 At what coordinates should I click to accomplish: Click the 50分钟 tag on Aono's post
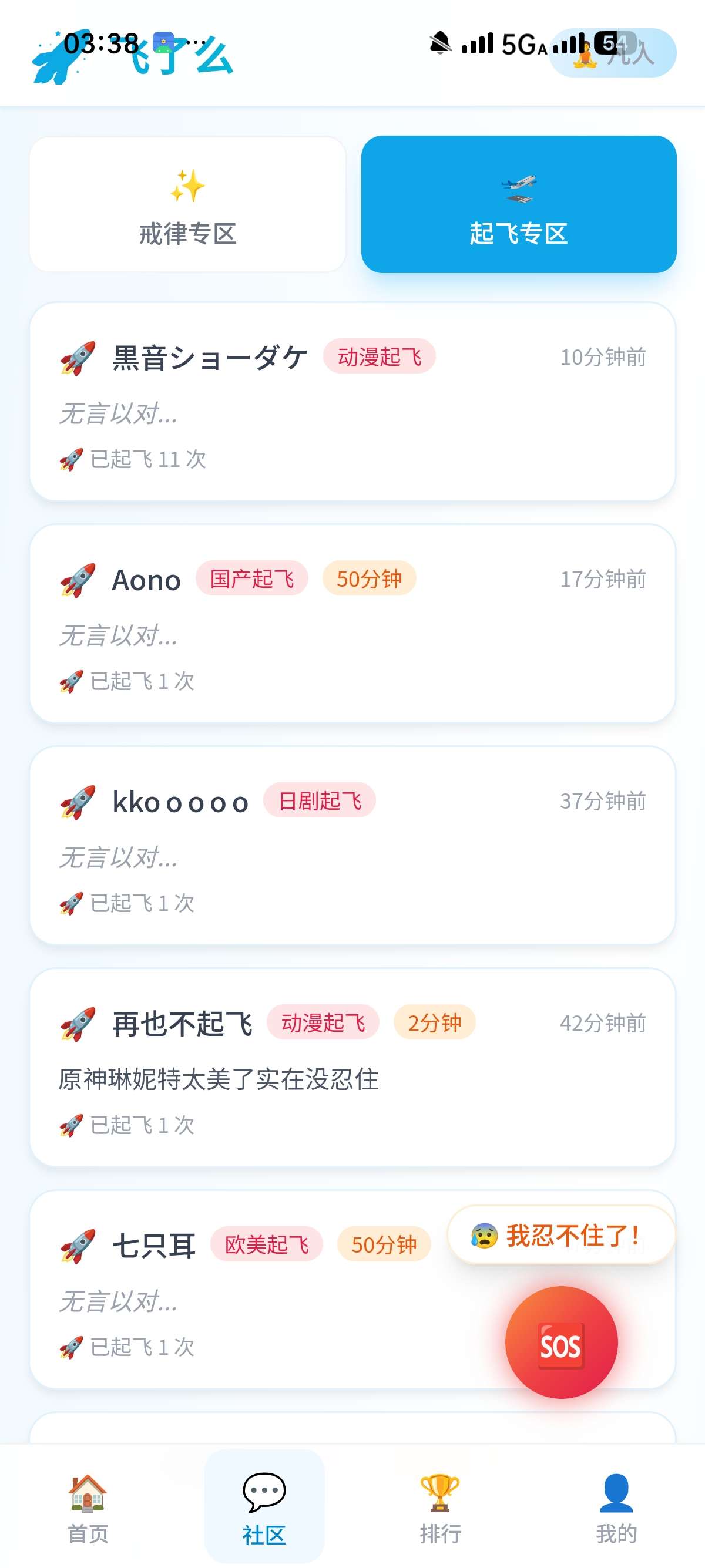tap(368, 580)
